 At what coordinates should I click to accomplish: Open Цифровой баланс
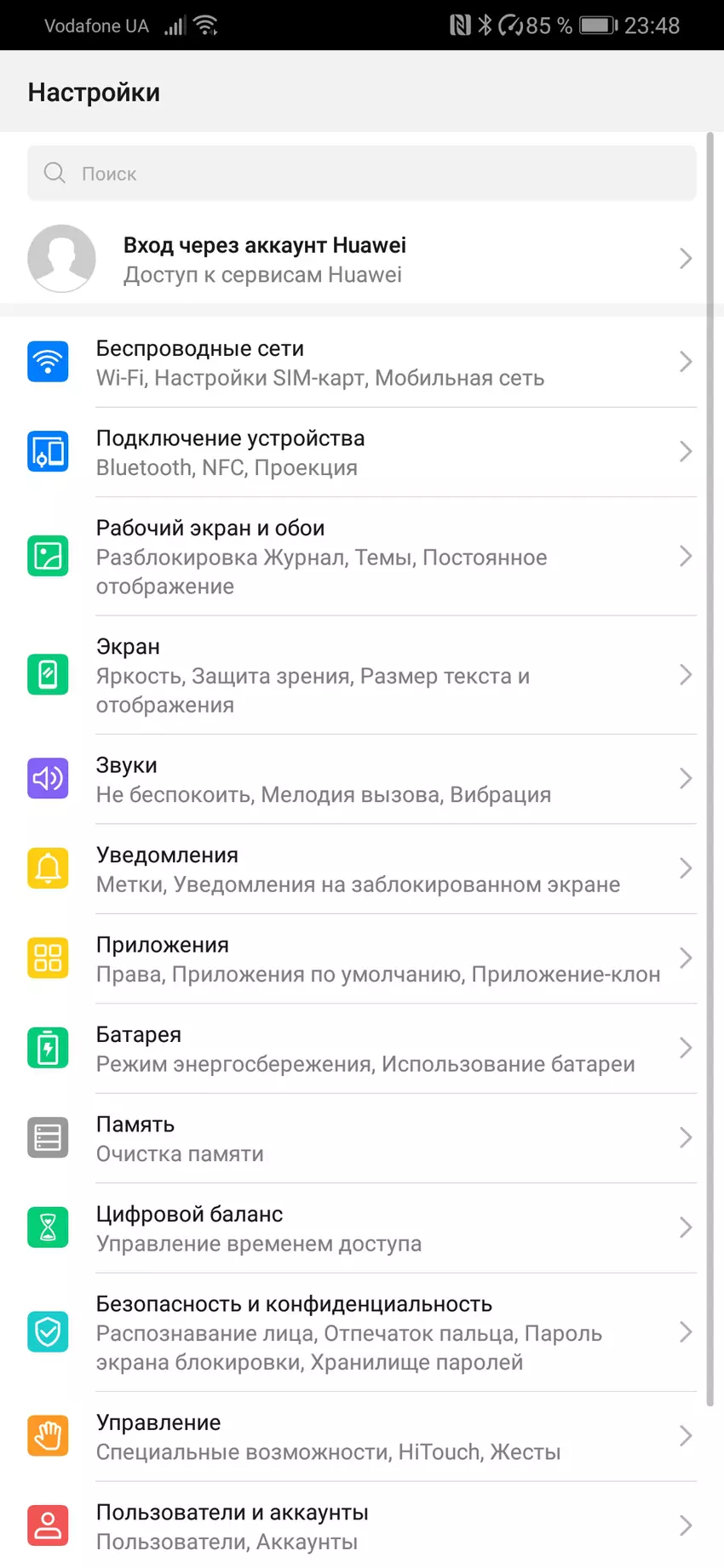pyautogui.click(x=361, y=1228)
